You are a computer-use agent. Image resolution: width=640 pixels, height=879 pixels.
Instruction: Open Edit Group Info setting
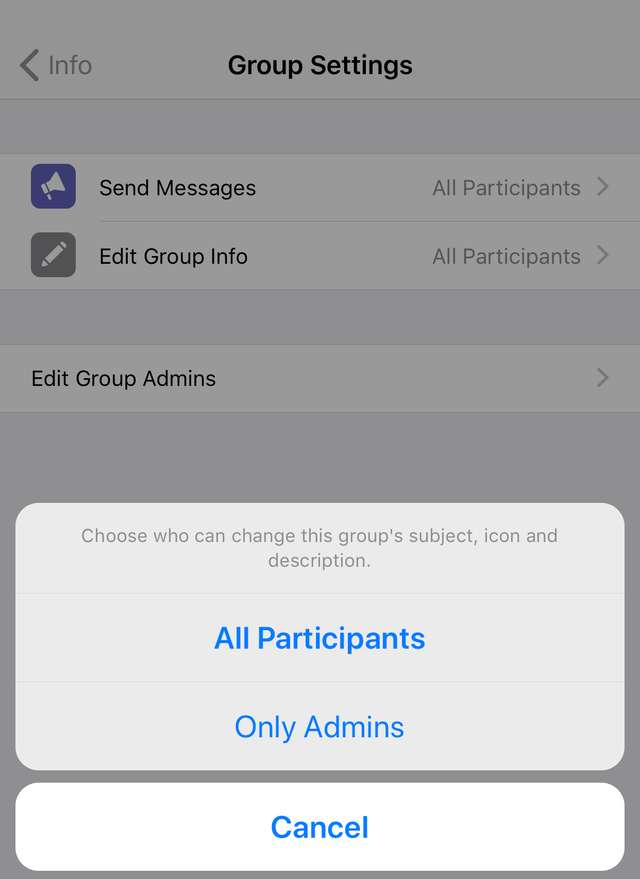click(x=320, y=256)
